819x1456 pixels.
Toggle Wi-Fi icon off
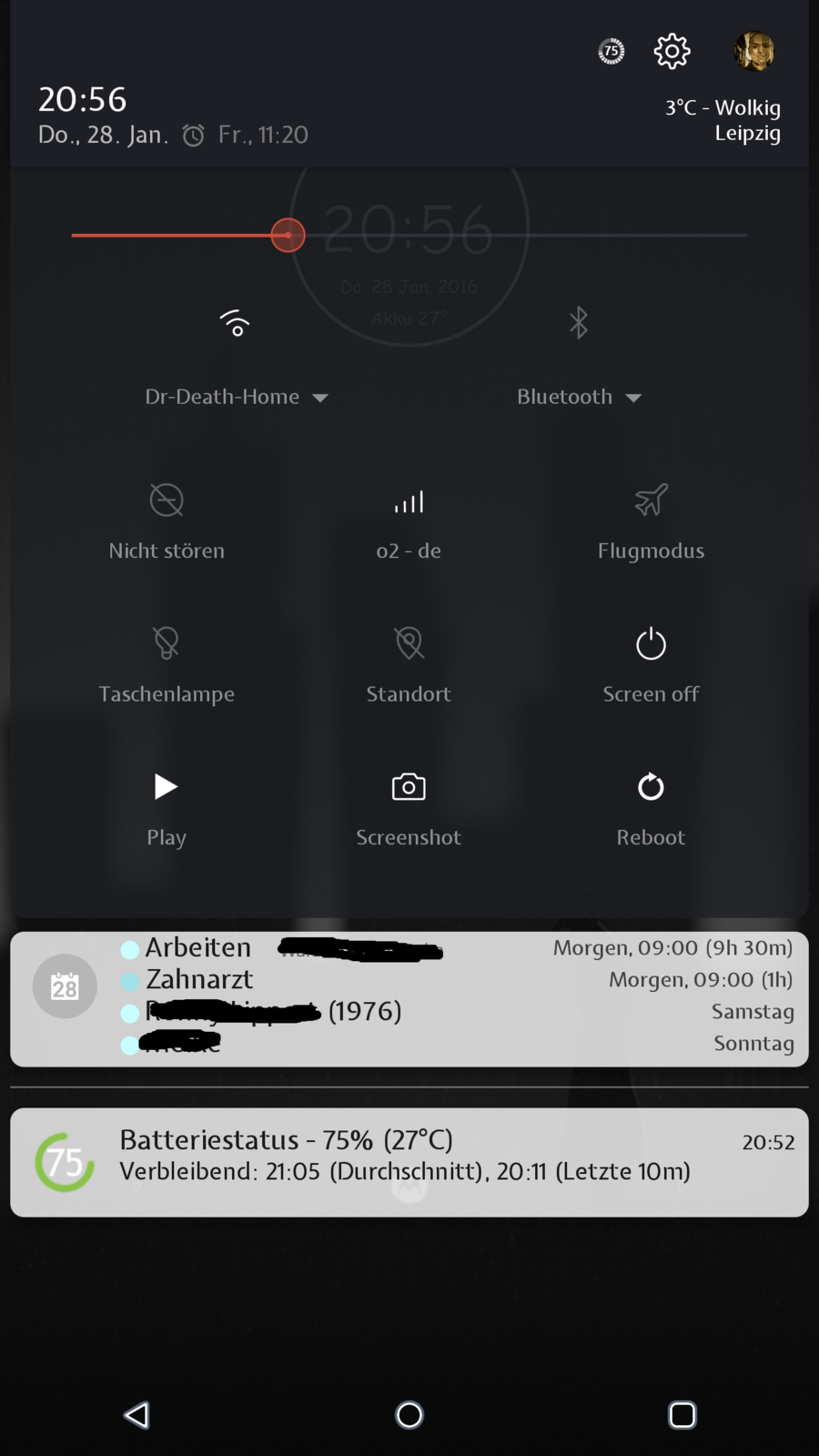236,323
